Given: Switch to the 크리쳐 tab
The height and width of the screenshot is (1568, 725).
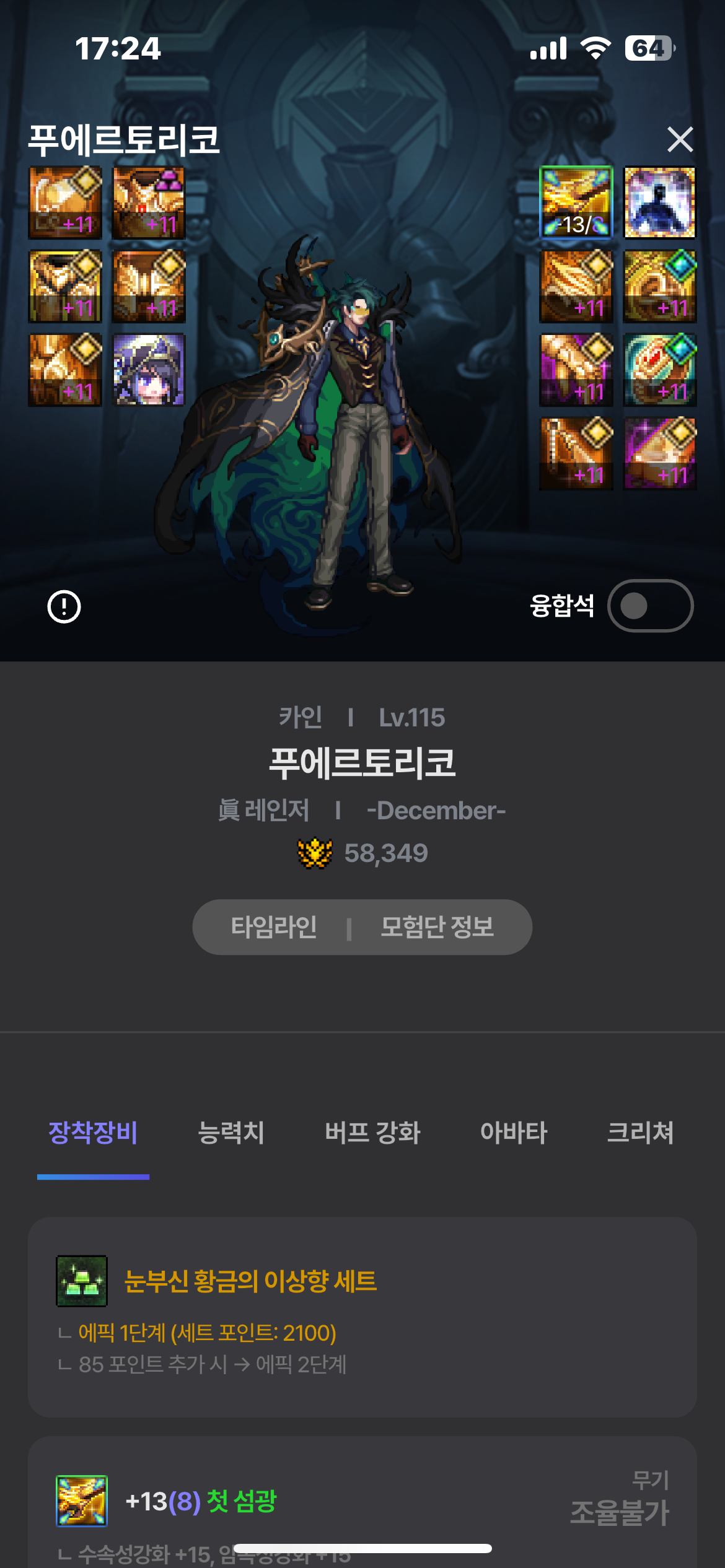Looking at the screenshot, I should point(640,1133).
